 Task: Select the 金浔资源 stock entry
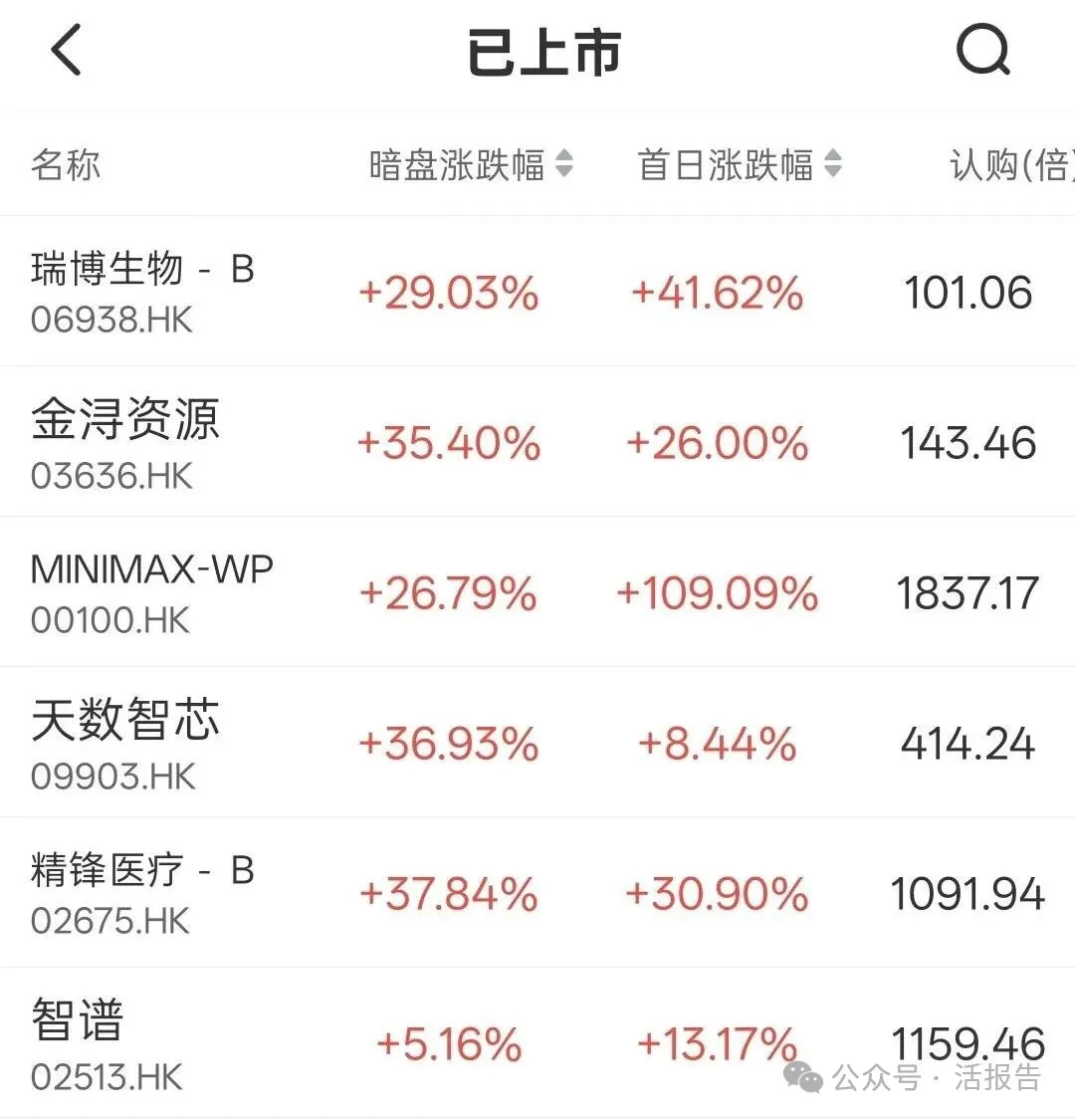(123, 421)
